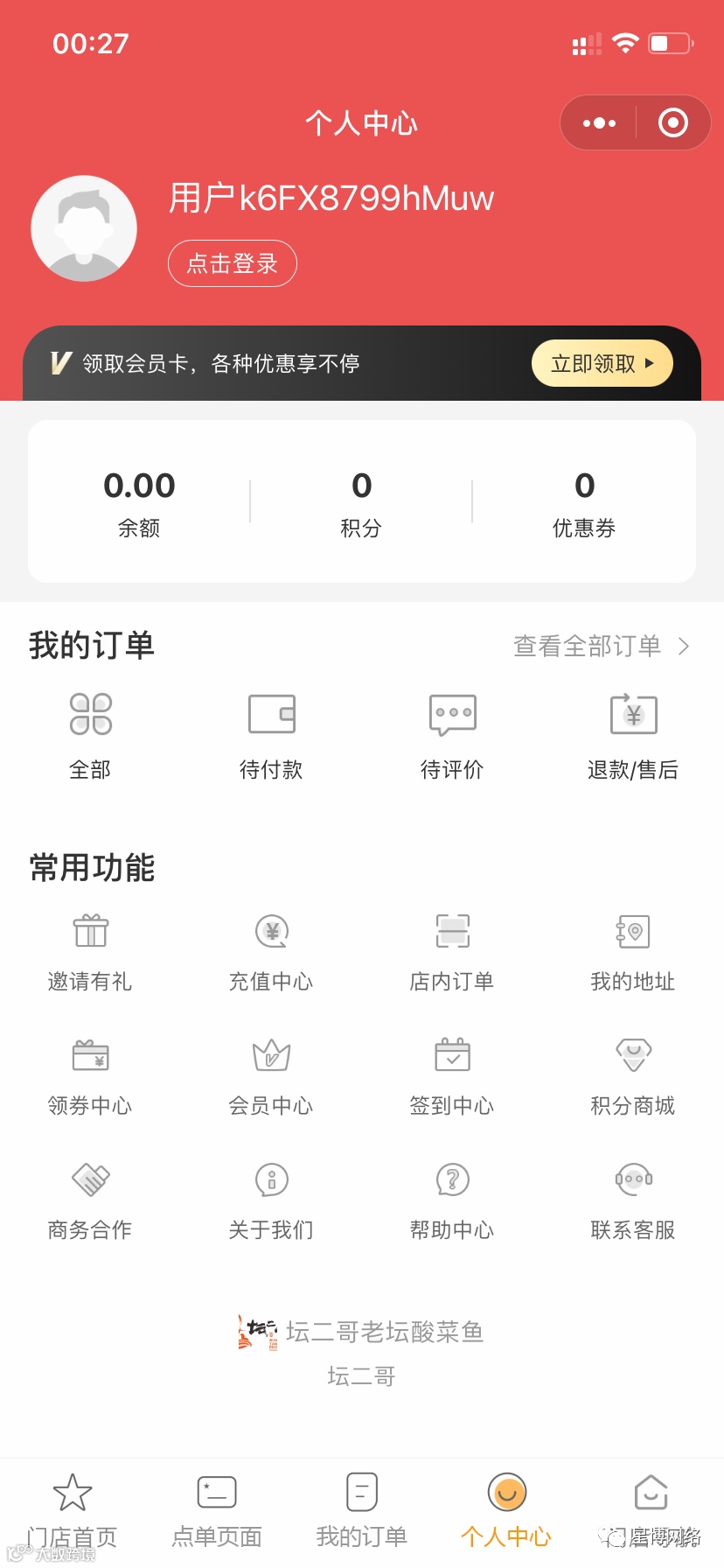The width and height of the screenshot is (724, 1568).
Task: Contact support via 联系客服
Action: tap(633, 1200)
